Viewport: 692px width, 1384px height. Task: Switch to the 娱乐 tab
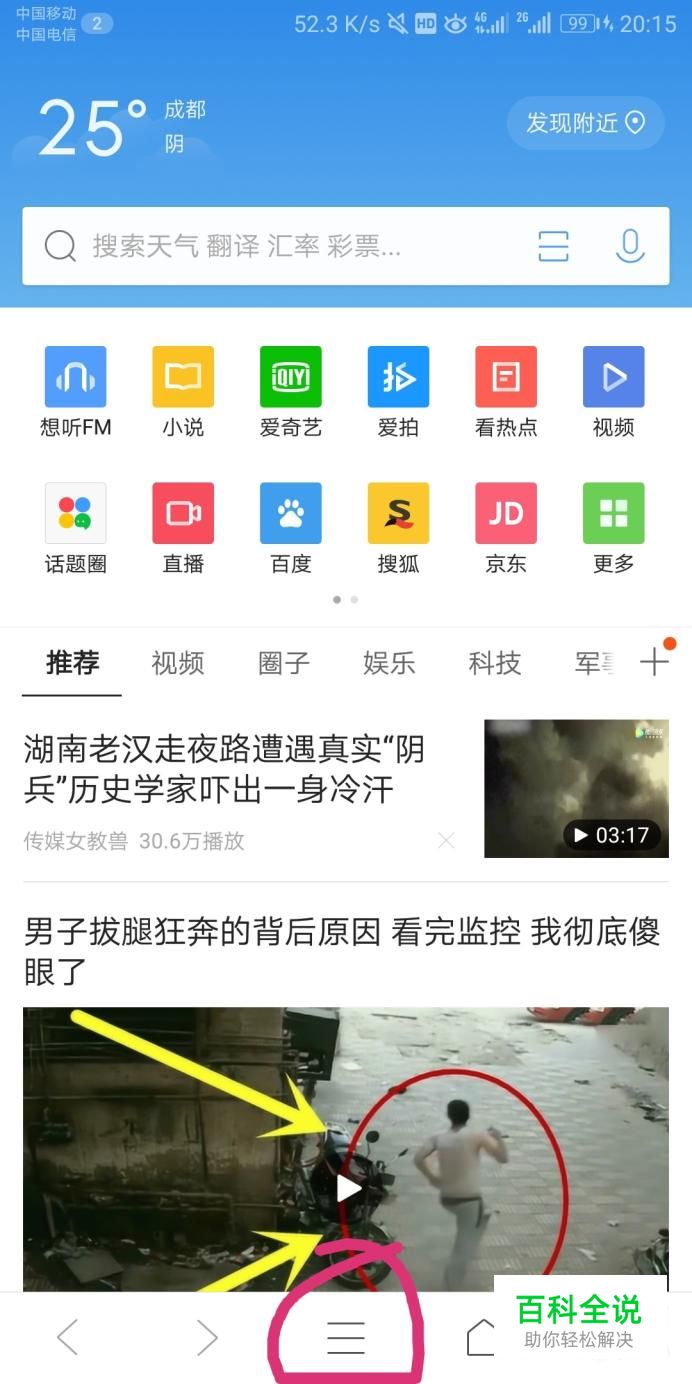[x=389, y=663]
